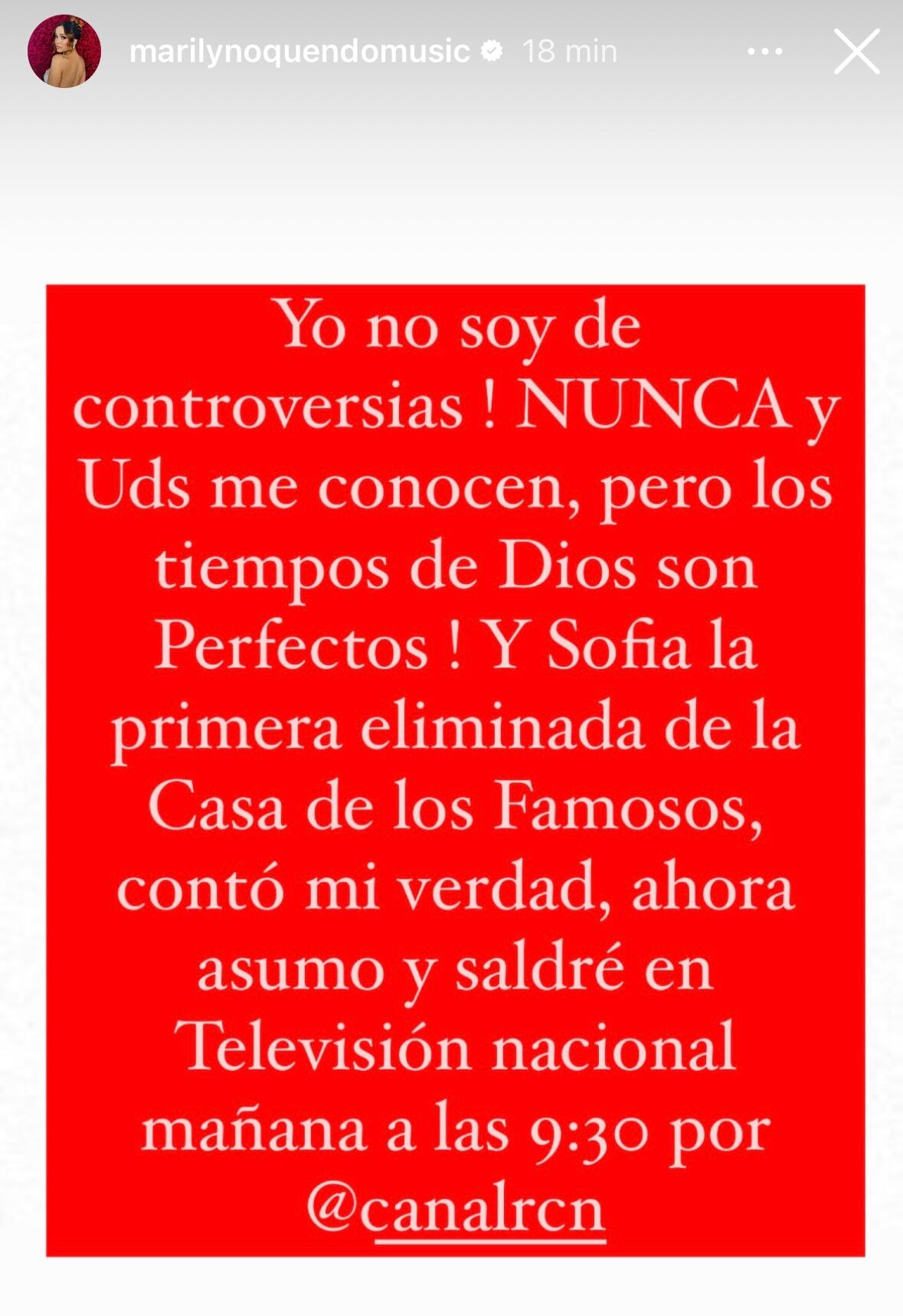Open the @canalrcn mention
Image resolution: width=903 pixels, height=1316 pixels.
(x=456, y=1209)
